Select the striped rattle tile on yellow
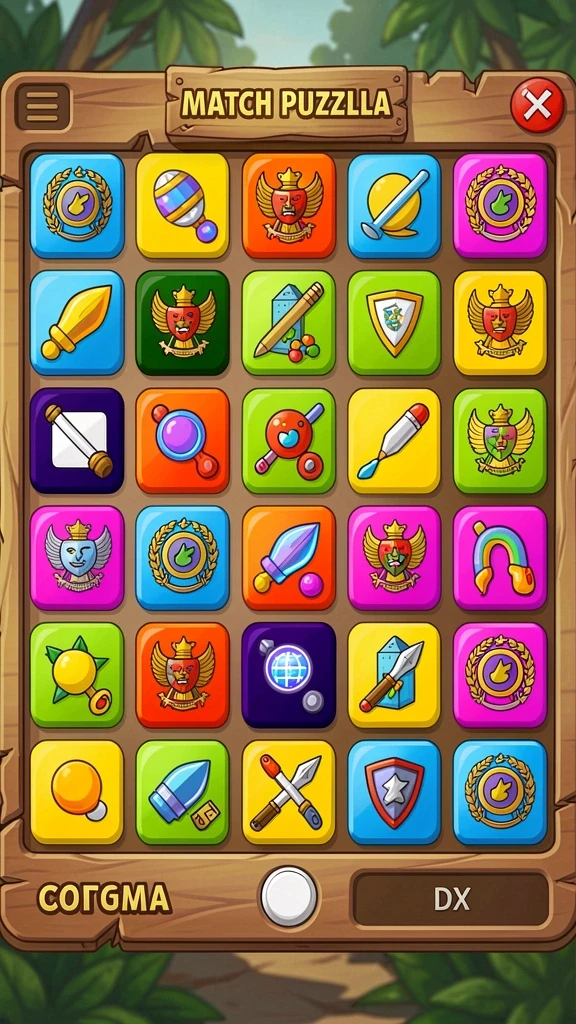This screenshot has width=576, height=1024. pyautogui.click(x=183, y=206)
